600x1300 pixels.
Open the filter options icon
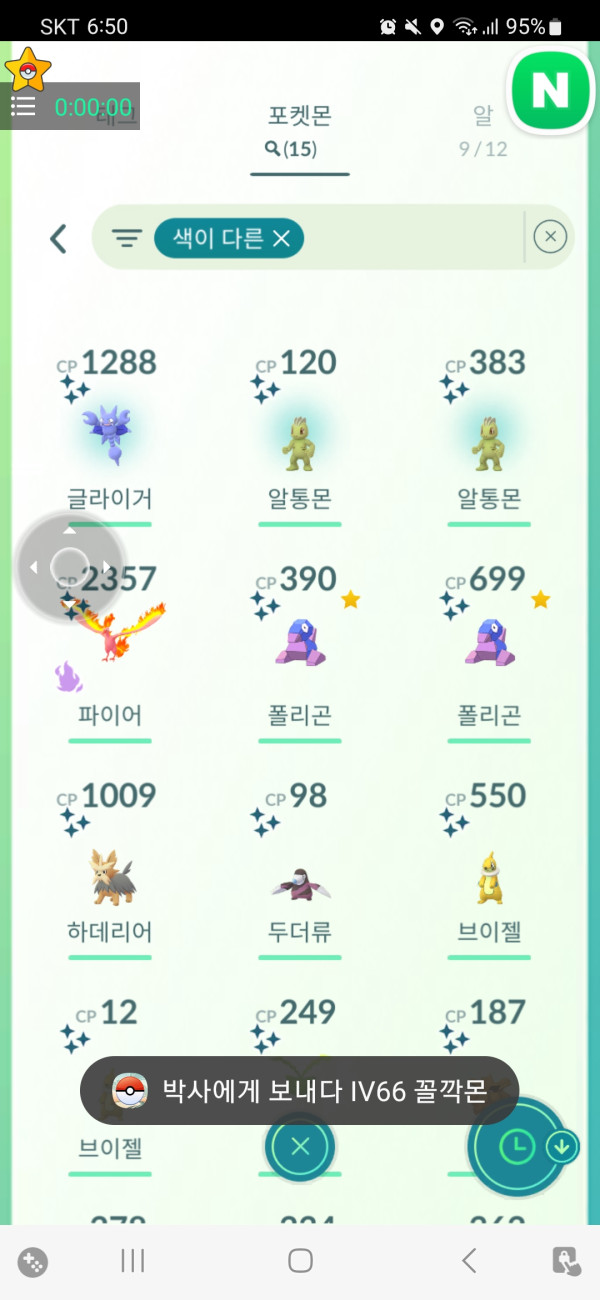point(126,238)
